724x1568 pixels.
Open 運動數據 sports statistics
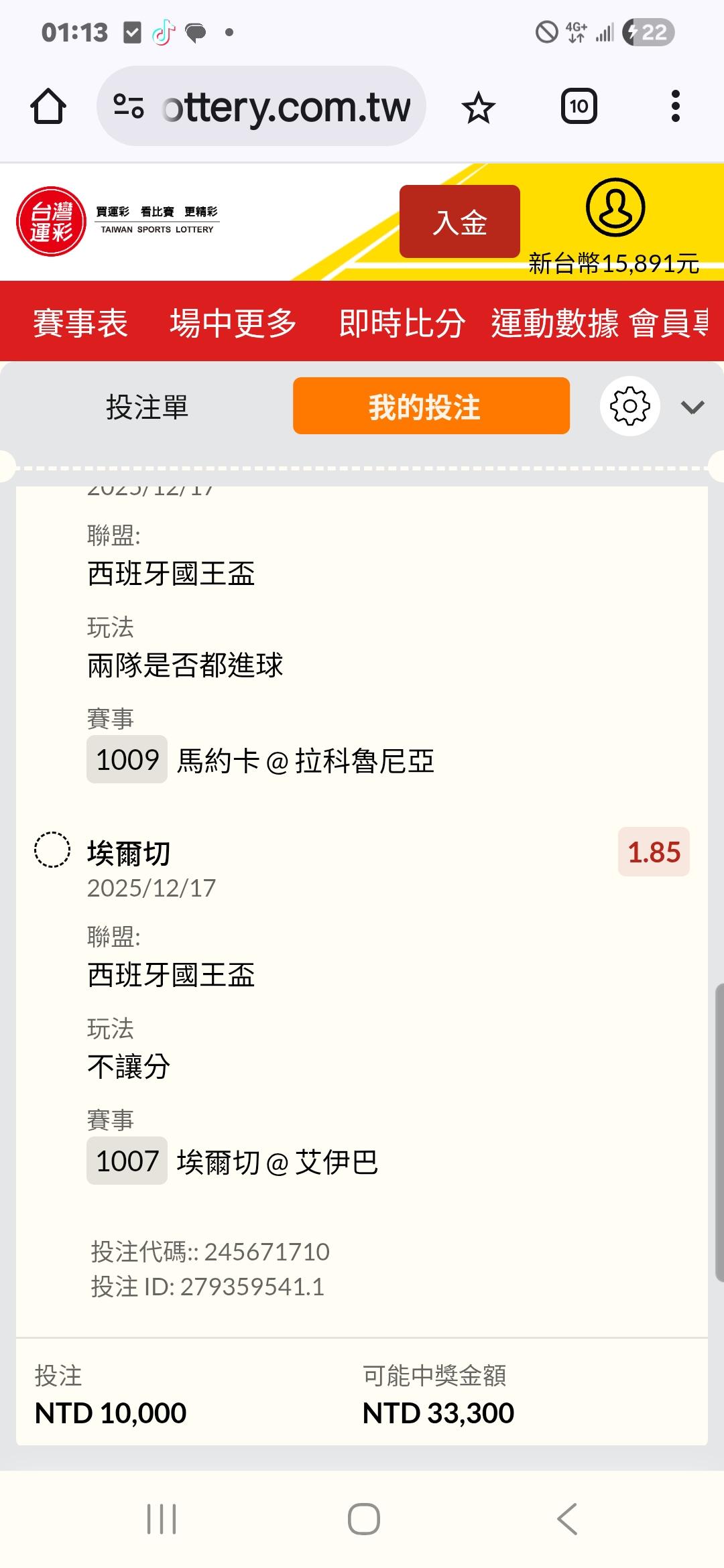(554, 323)
